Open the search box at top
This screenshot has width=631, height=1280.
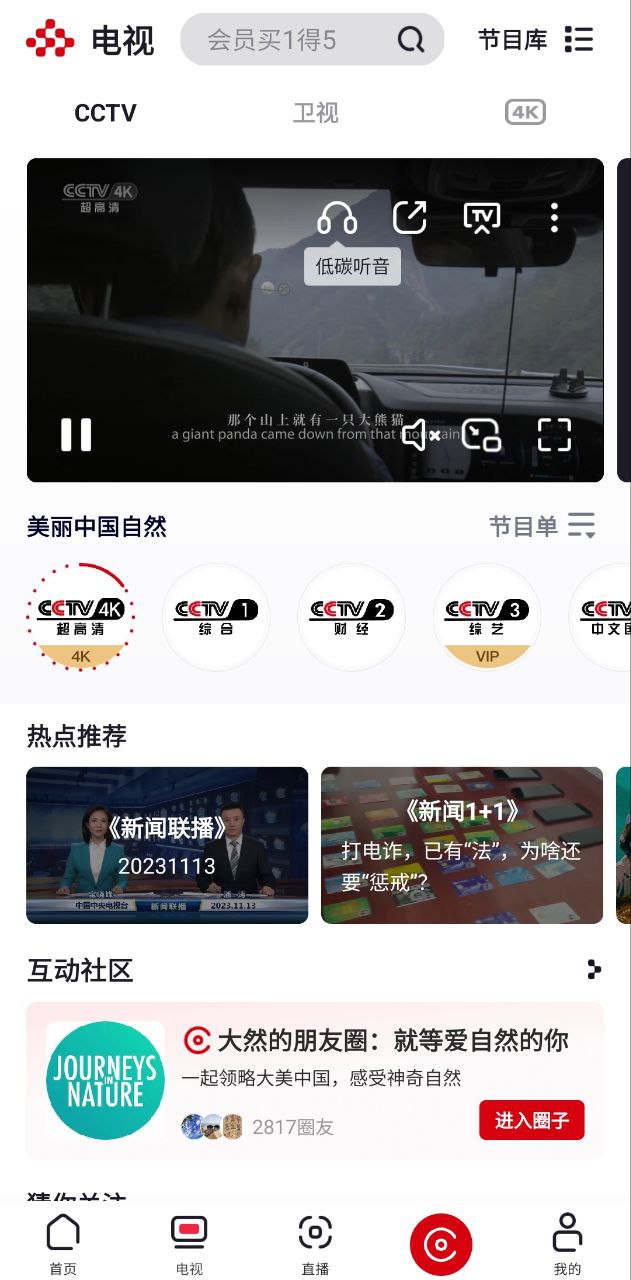[290, 40]
